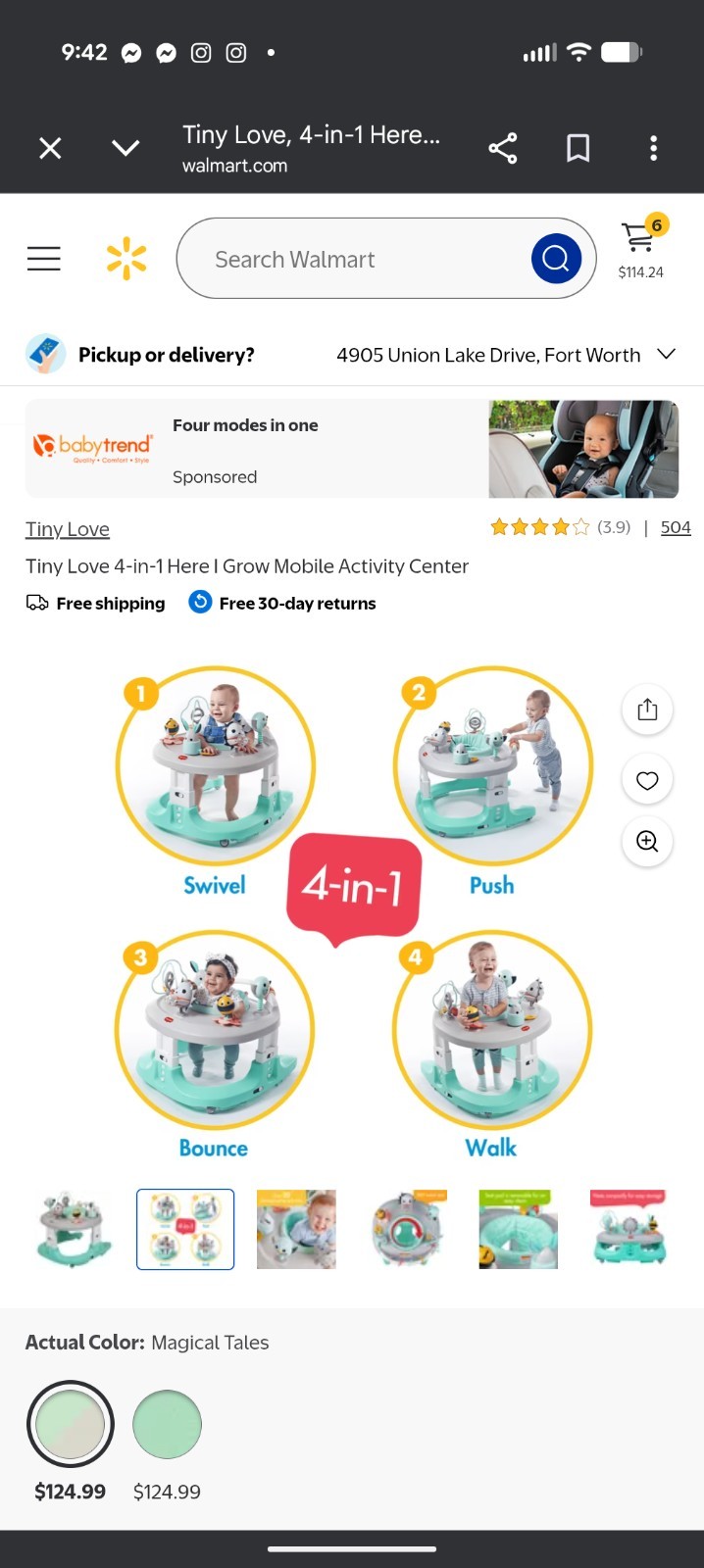The width and height of the screenshot is (704, 1568).
Task: Open the Baby Trend sponsored banner
Action: click(351, 449)
